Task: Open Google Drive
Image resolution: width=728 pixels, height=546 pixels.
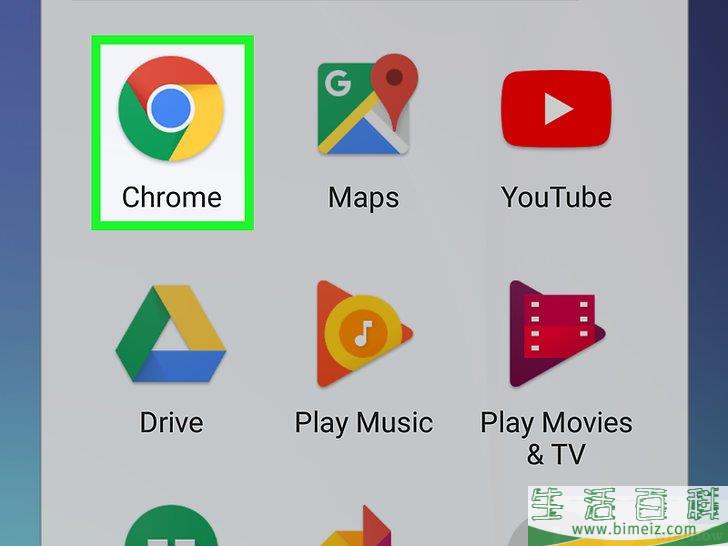Action: [171, 336]
